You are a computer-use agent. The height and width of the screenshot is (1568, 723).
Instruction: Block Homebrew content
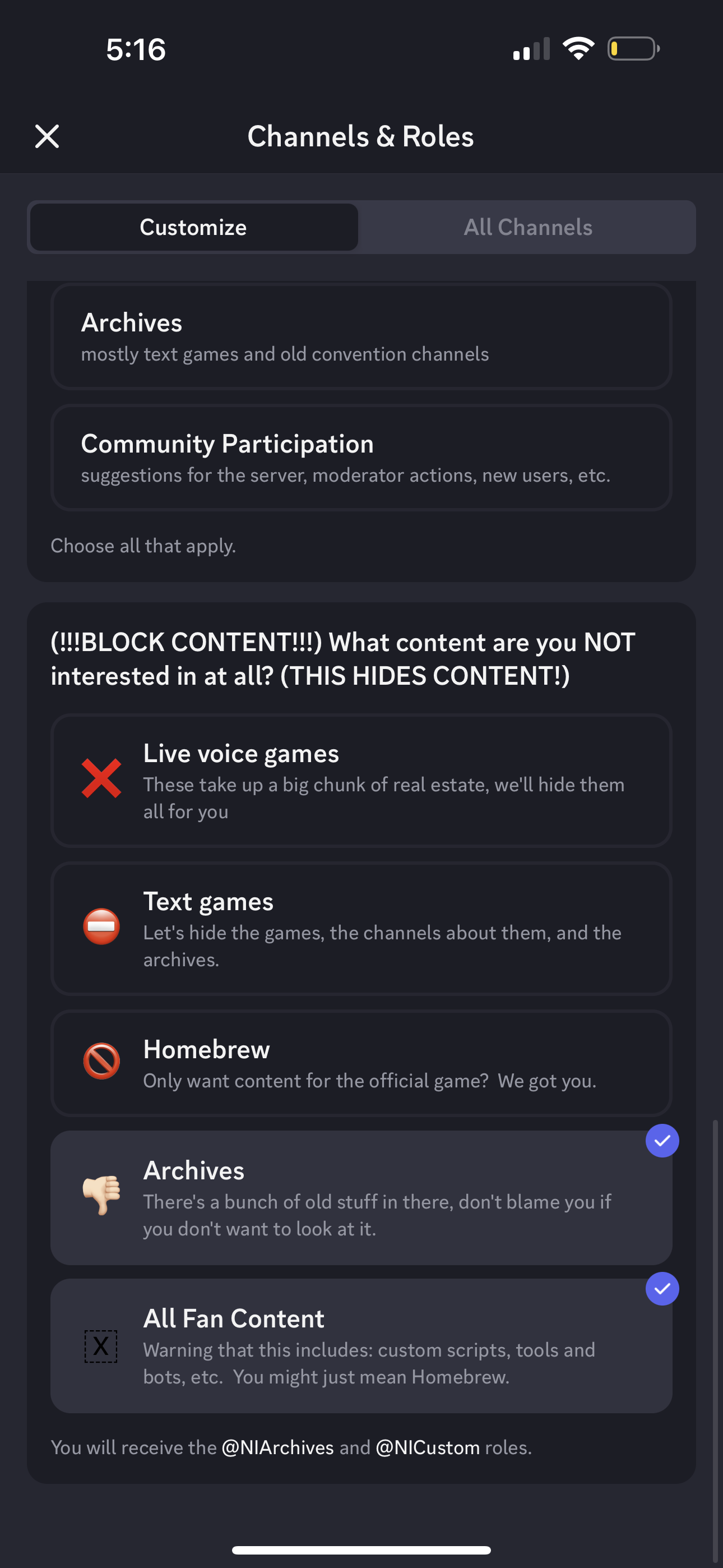361,1063
